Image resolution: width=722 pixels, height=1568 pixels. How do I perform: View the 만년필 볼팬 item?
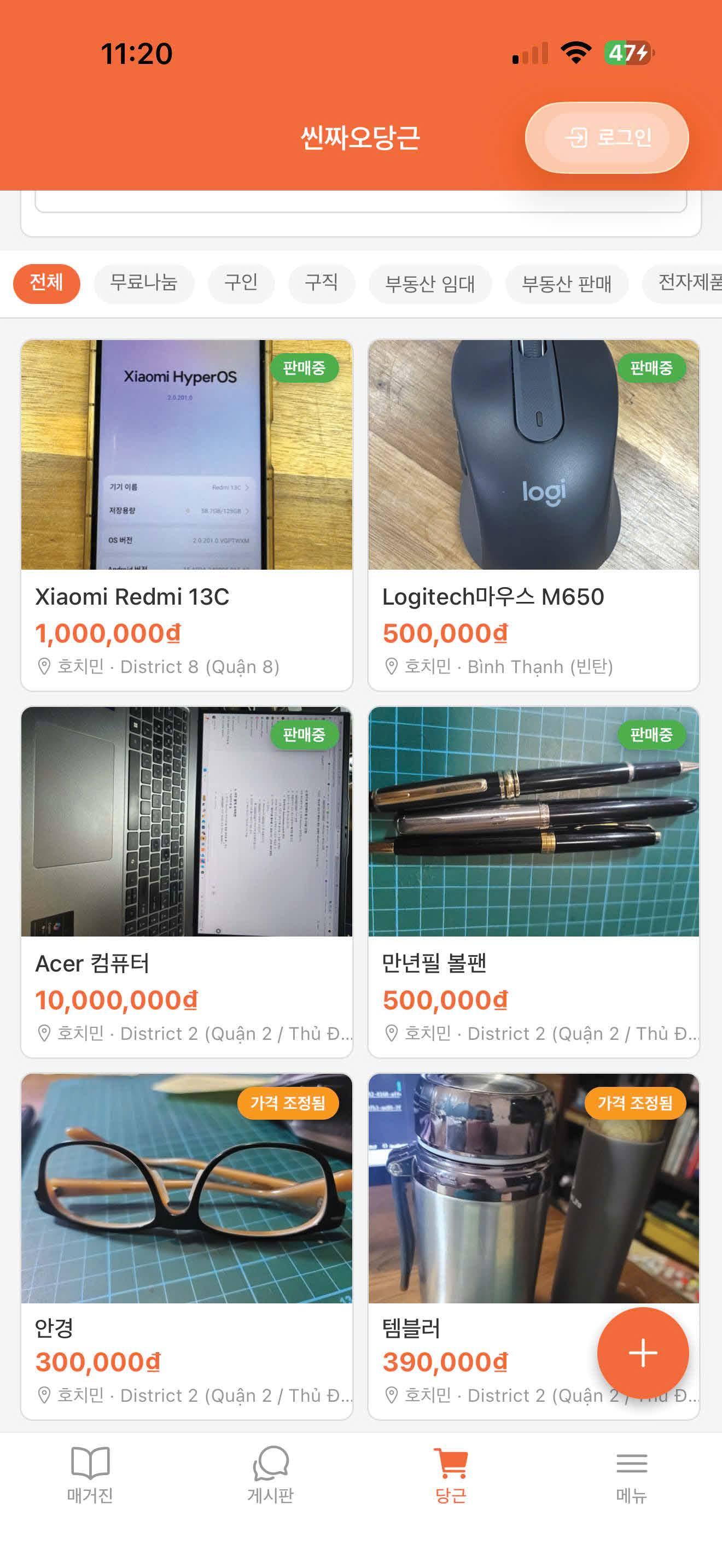tap(533, 881)
